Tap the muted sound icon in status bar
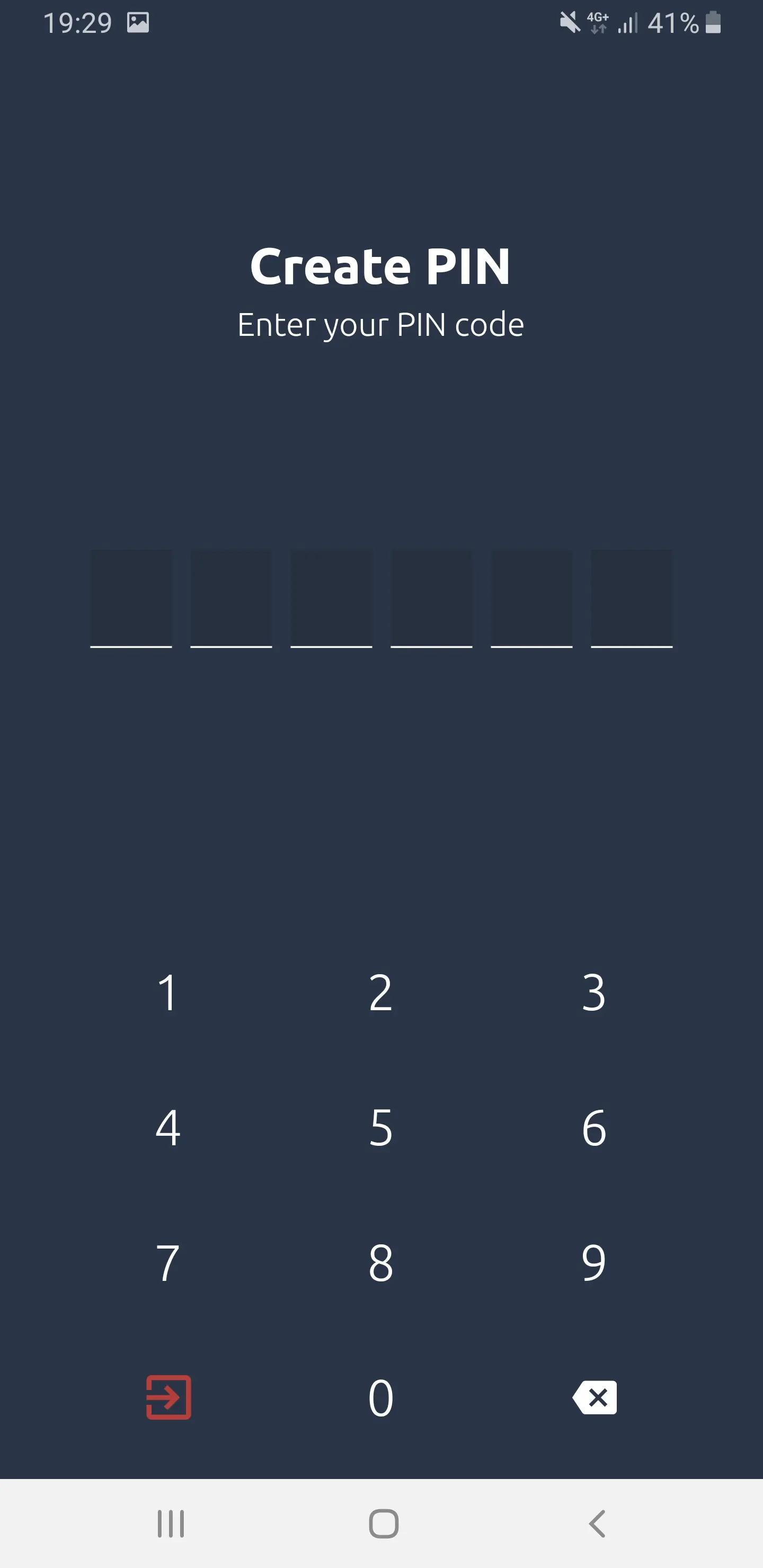The width and height of the screenshot is (763, 1568). coord(570,23)
